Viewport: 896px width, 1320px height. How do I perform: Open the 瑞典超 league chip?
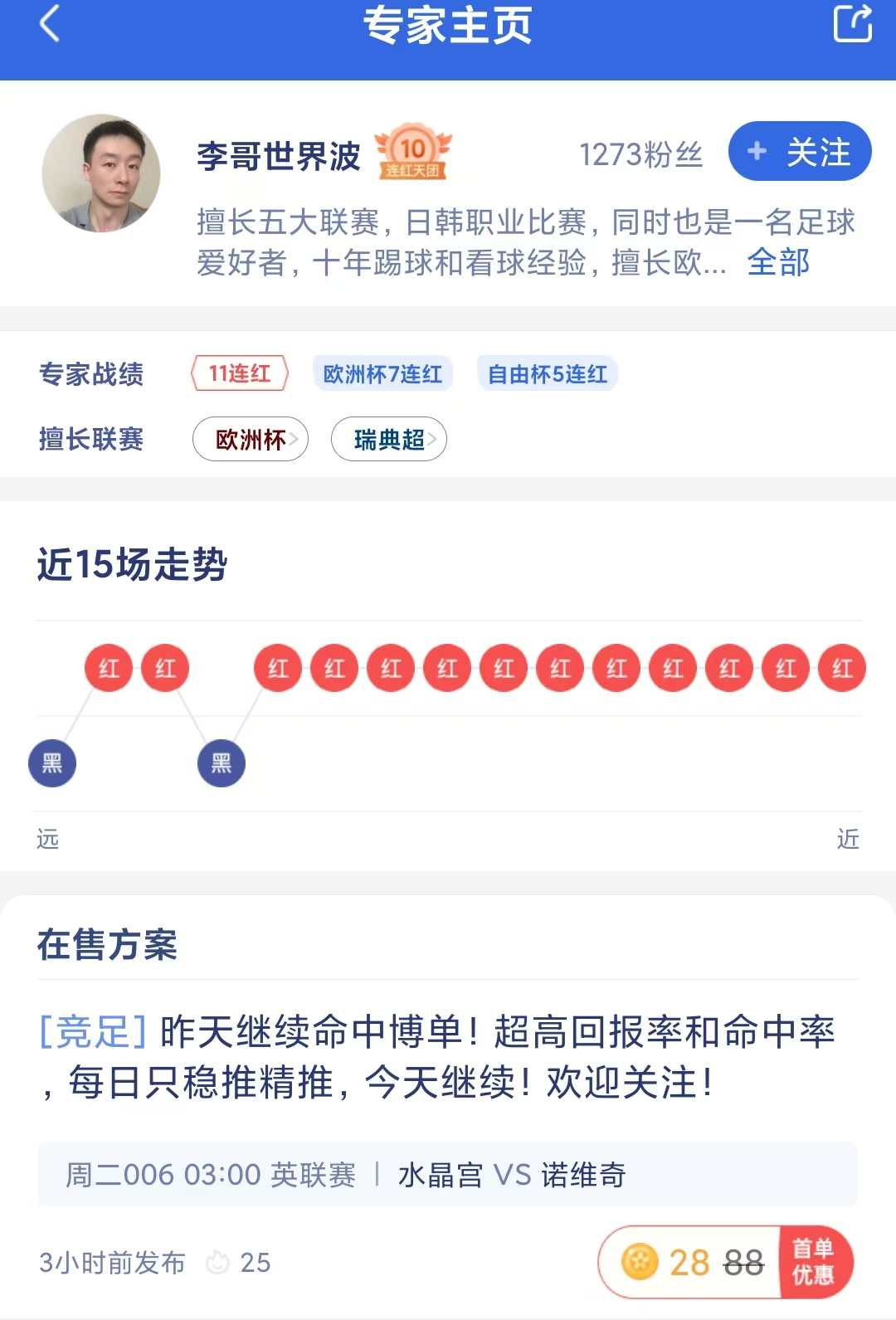[x=389, y=439]
